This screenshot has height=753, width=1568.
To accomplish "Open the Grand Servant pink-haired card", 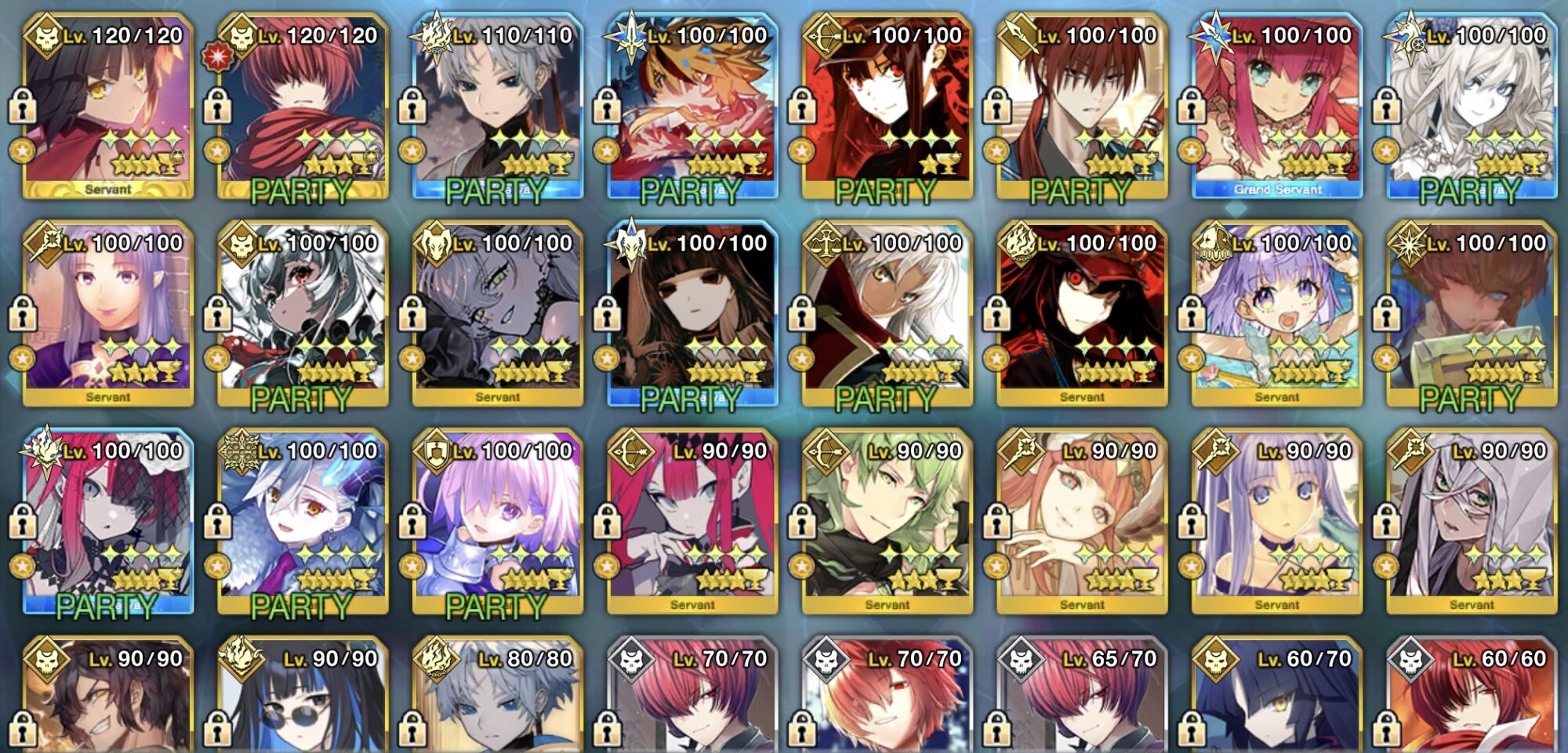I will [x=1277, y=106].
